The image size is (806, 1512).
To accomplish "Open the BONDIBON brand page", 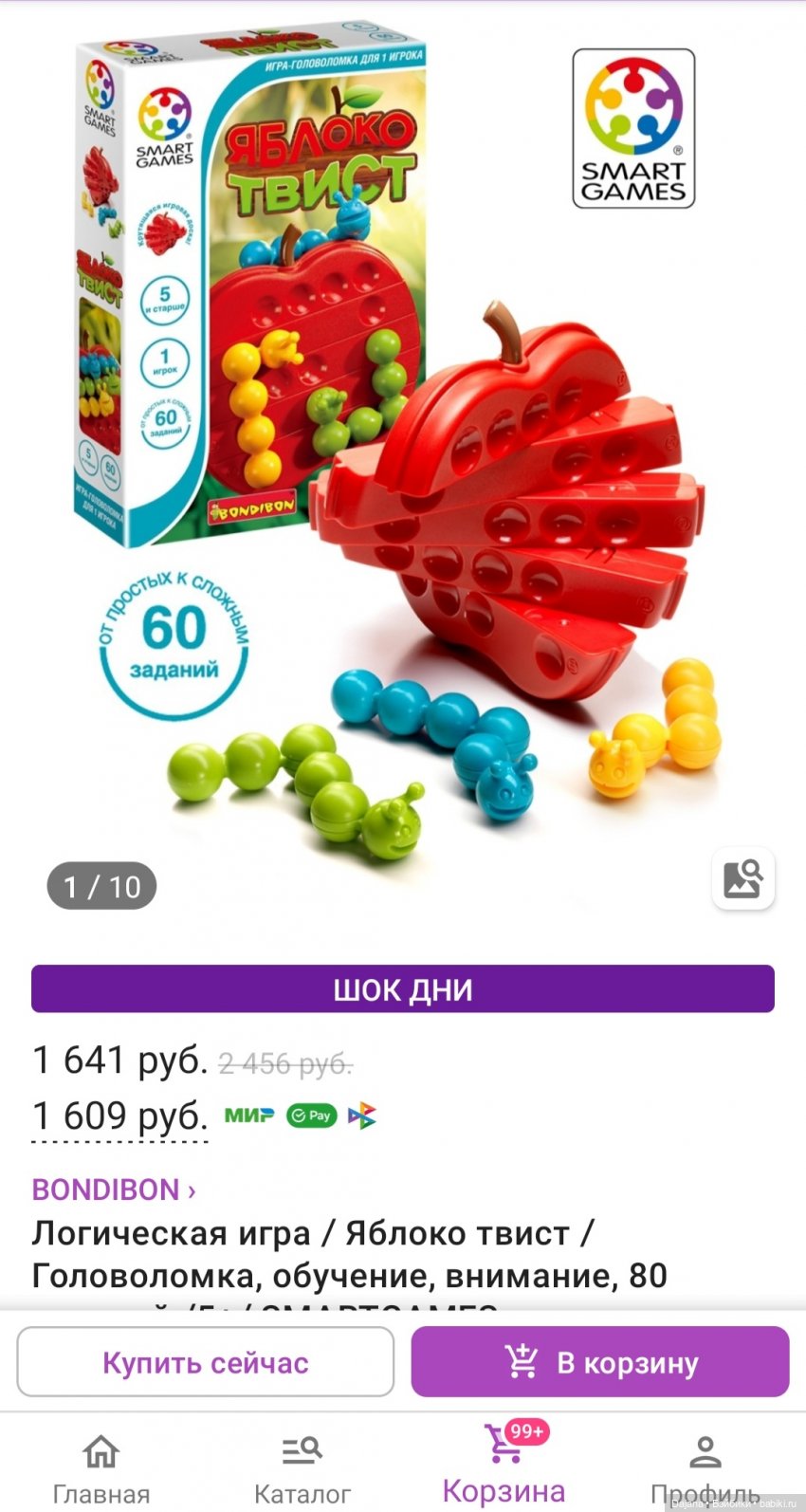I will point(114,1189).
